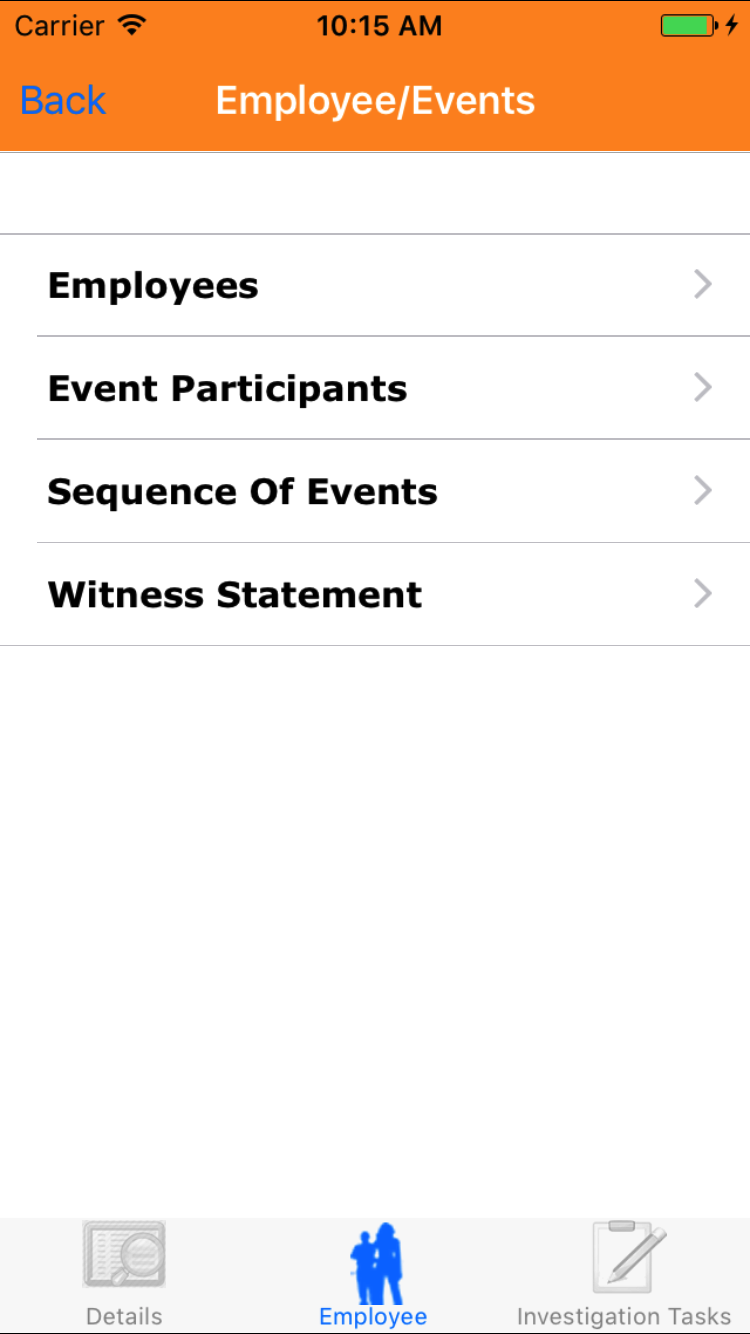
Task: Go back using the Back button
Action: point(63,101)
